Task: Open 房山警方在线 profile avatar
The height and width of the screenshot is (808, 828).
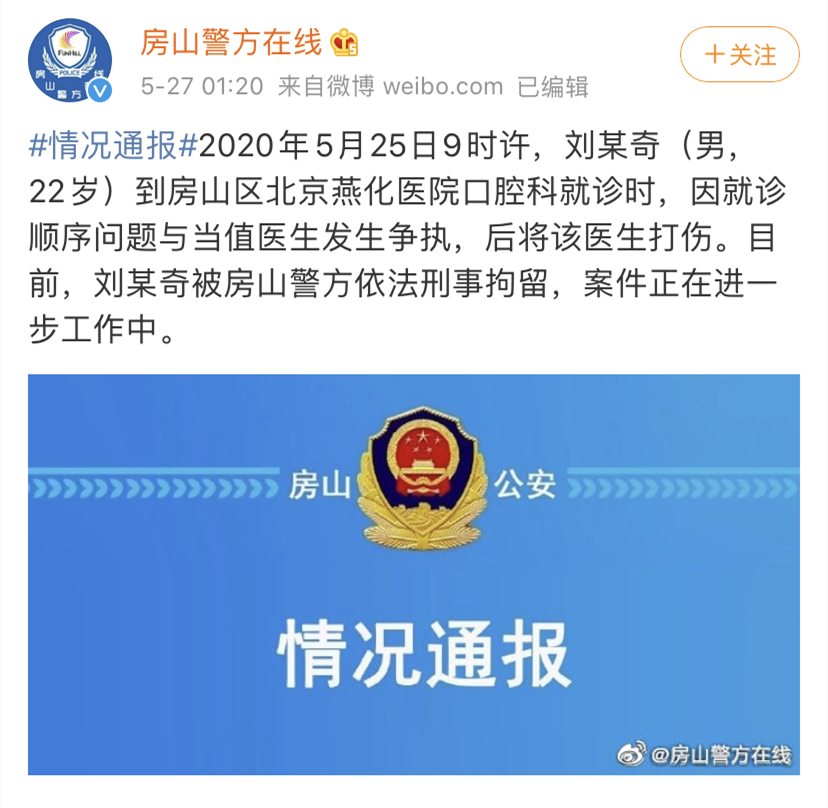Action: click(68, 60)
